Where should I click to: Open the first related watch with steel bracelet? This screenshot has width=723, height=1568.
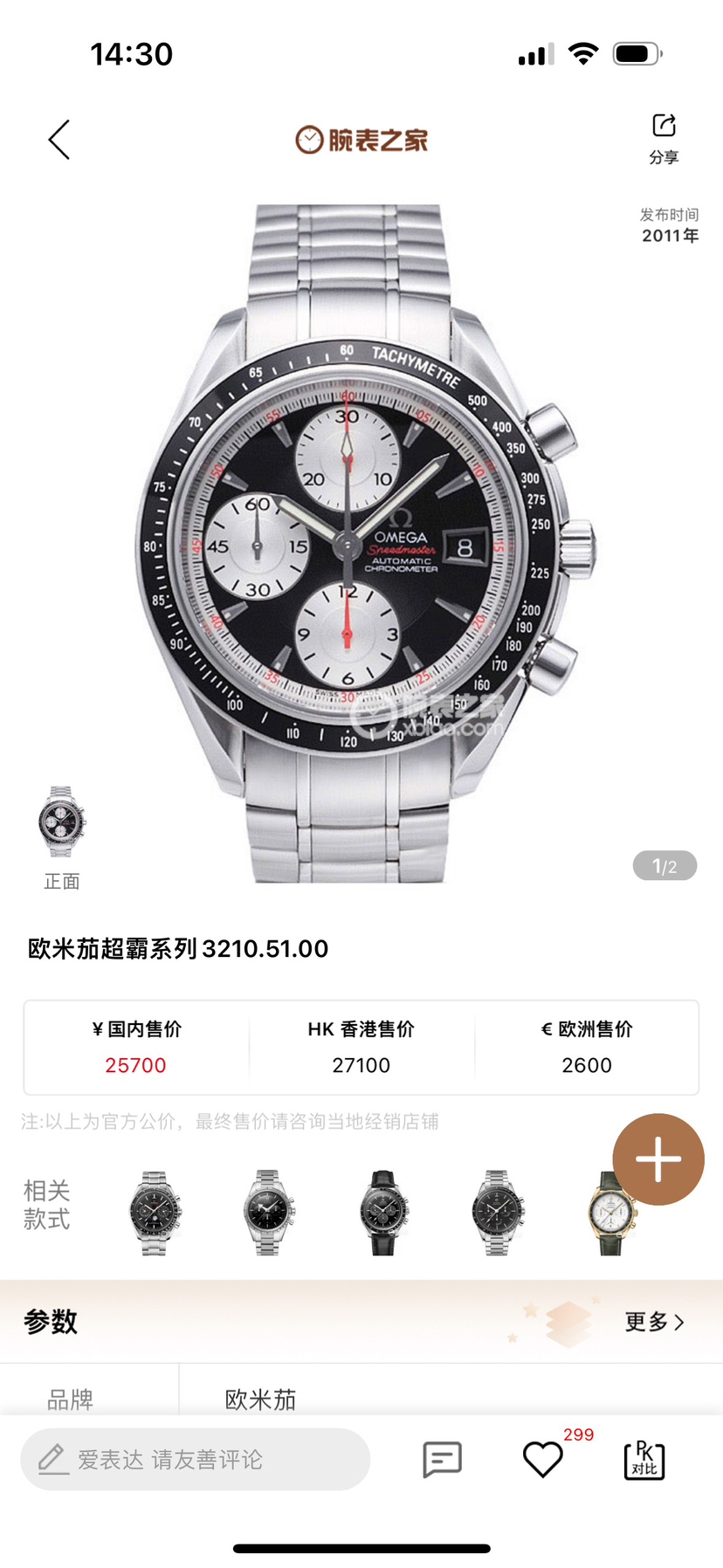[155, 1213]
